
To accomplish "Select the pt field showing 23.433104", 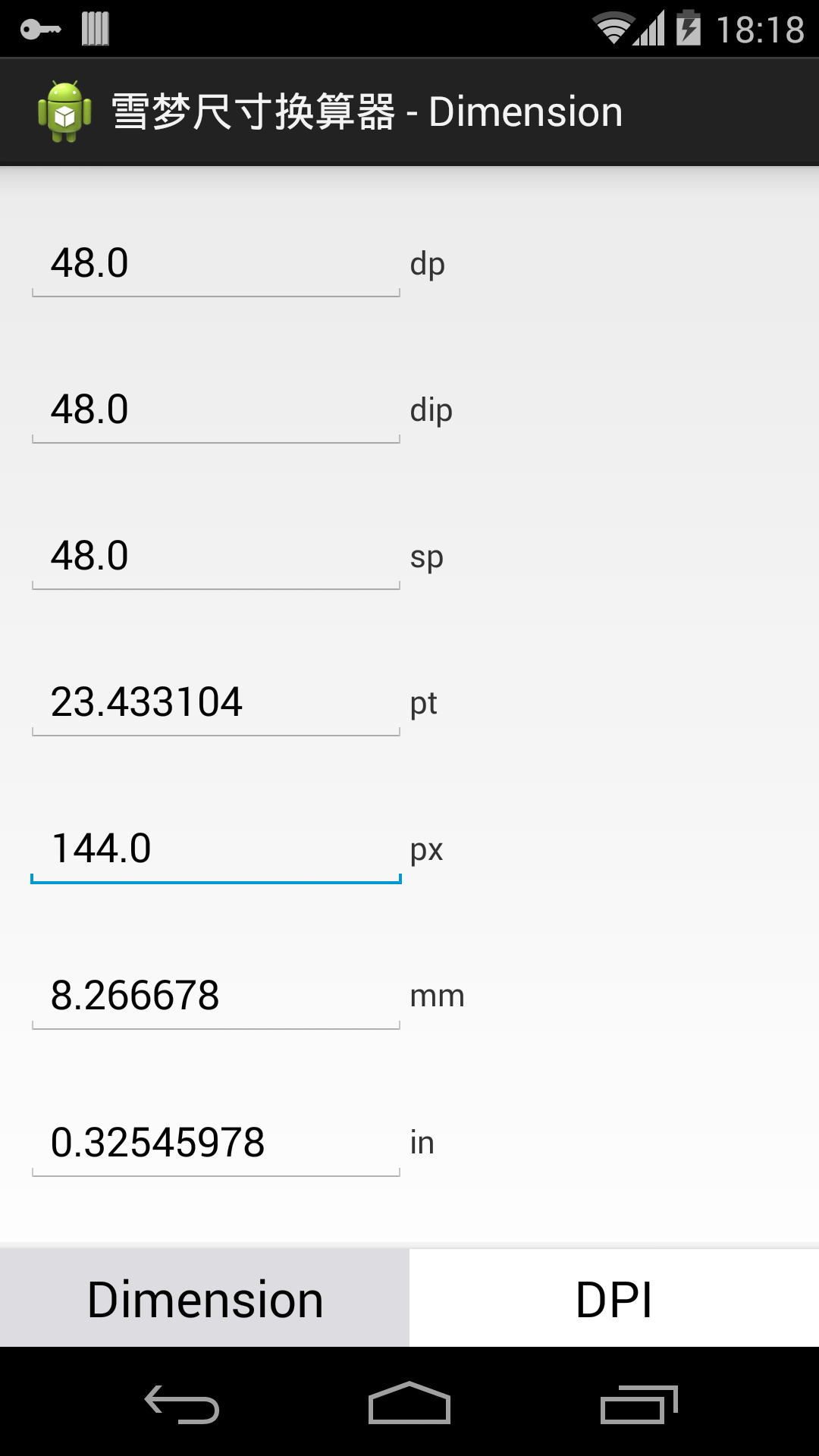I will (x=215, y=701).
